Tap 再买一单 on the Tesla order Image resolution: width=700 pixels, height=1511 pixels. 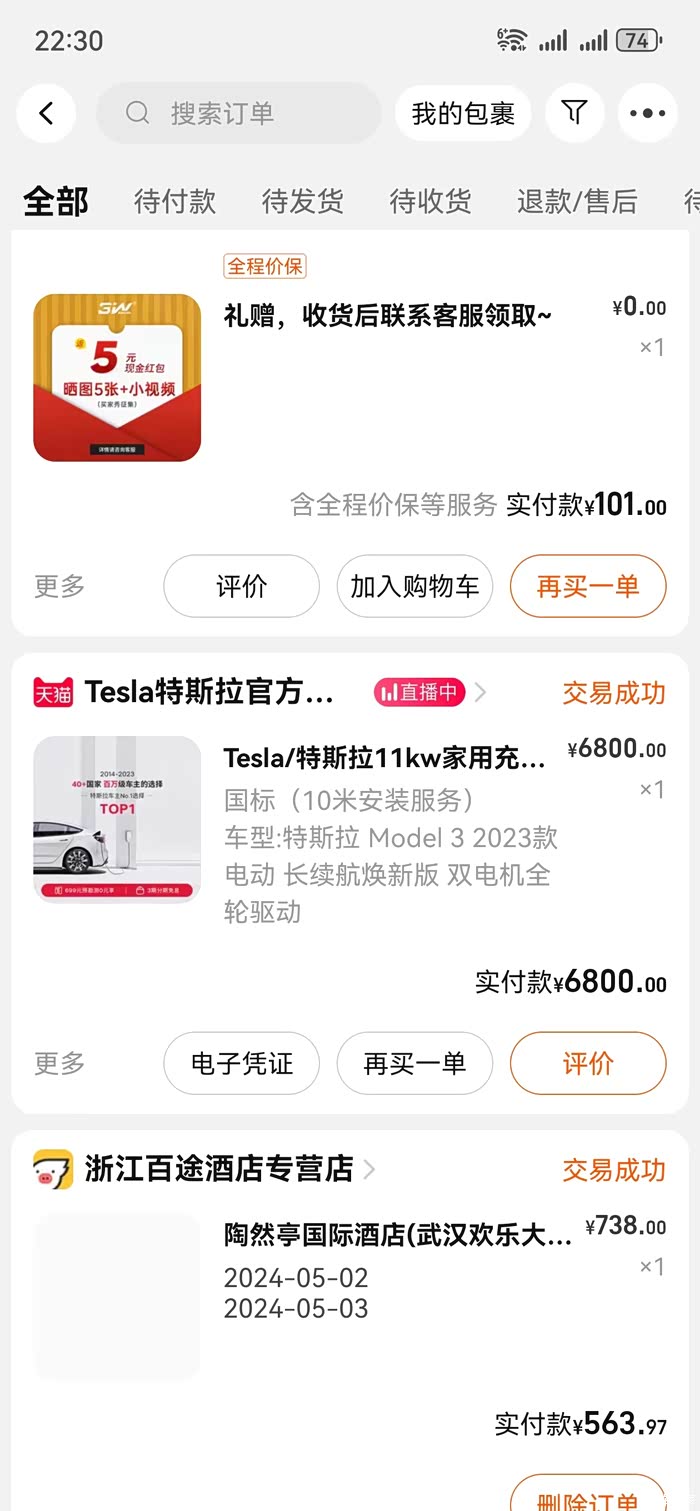point(414,1063)
